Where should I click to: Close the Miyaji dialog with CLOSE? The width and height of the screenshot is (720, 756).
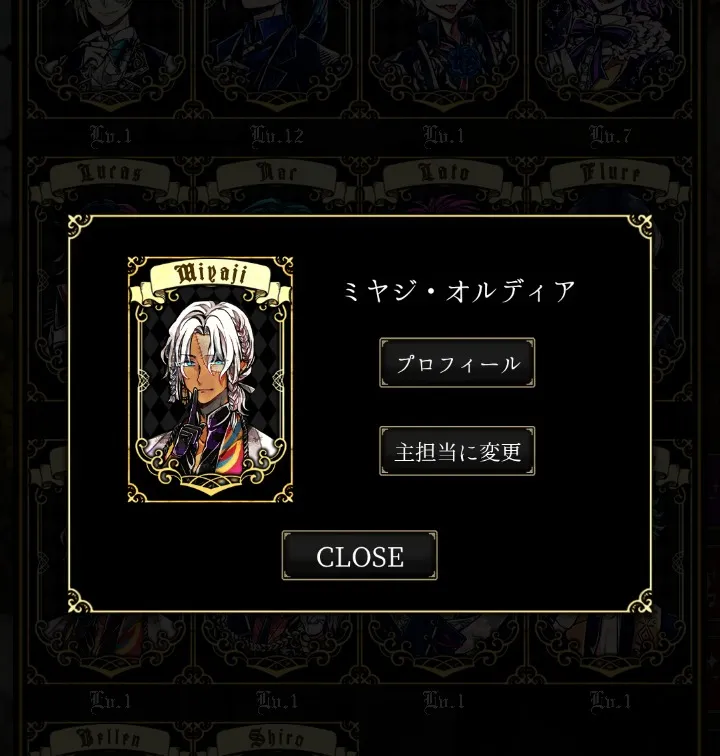(359, 556)
